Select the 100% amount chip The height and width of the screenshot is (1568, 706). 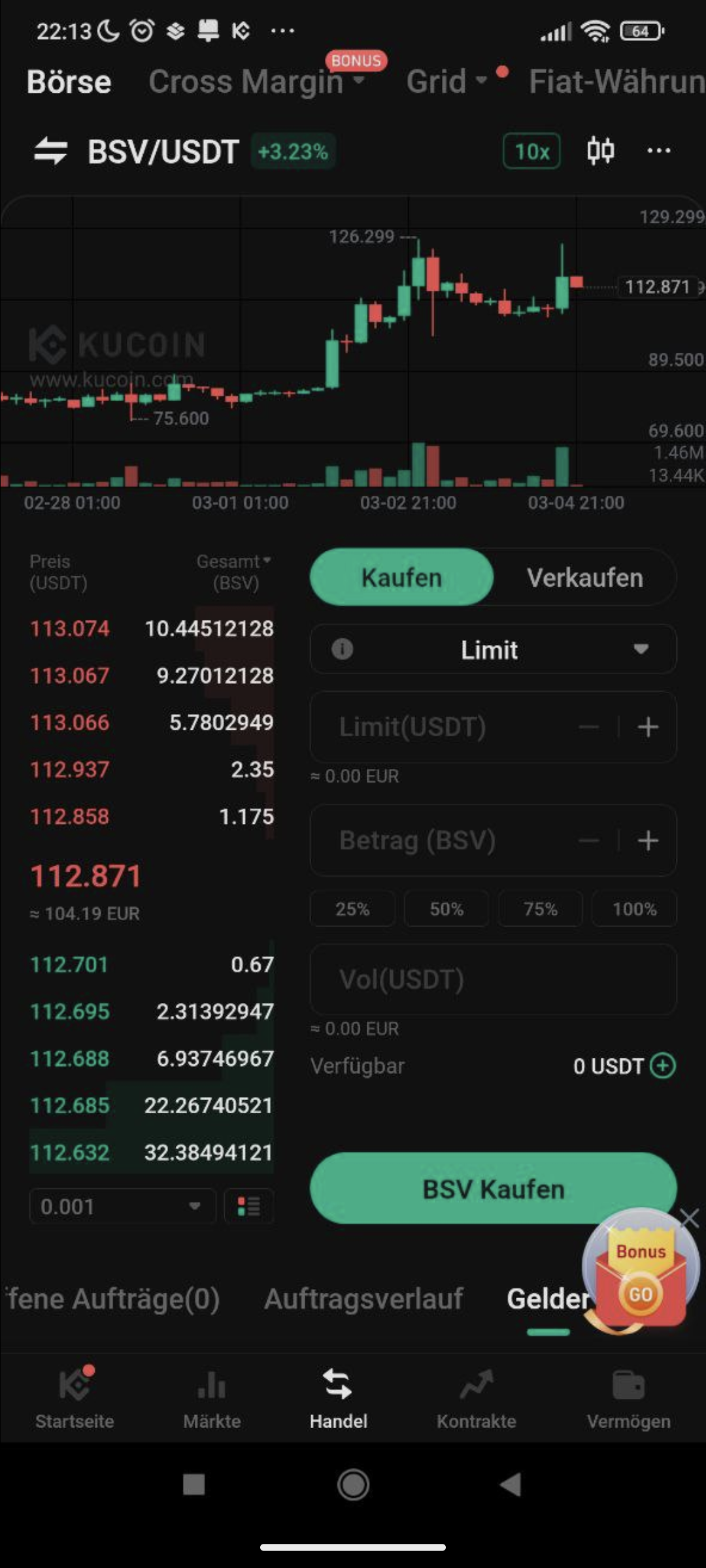tap(634, 909)
